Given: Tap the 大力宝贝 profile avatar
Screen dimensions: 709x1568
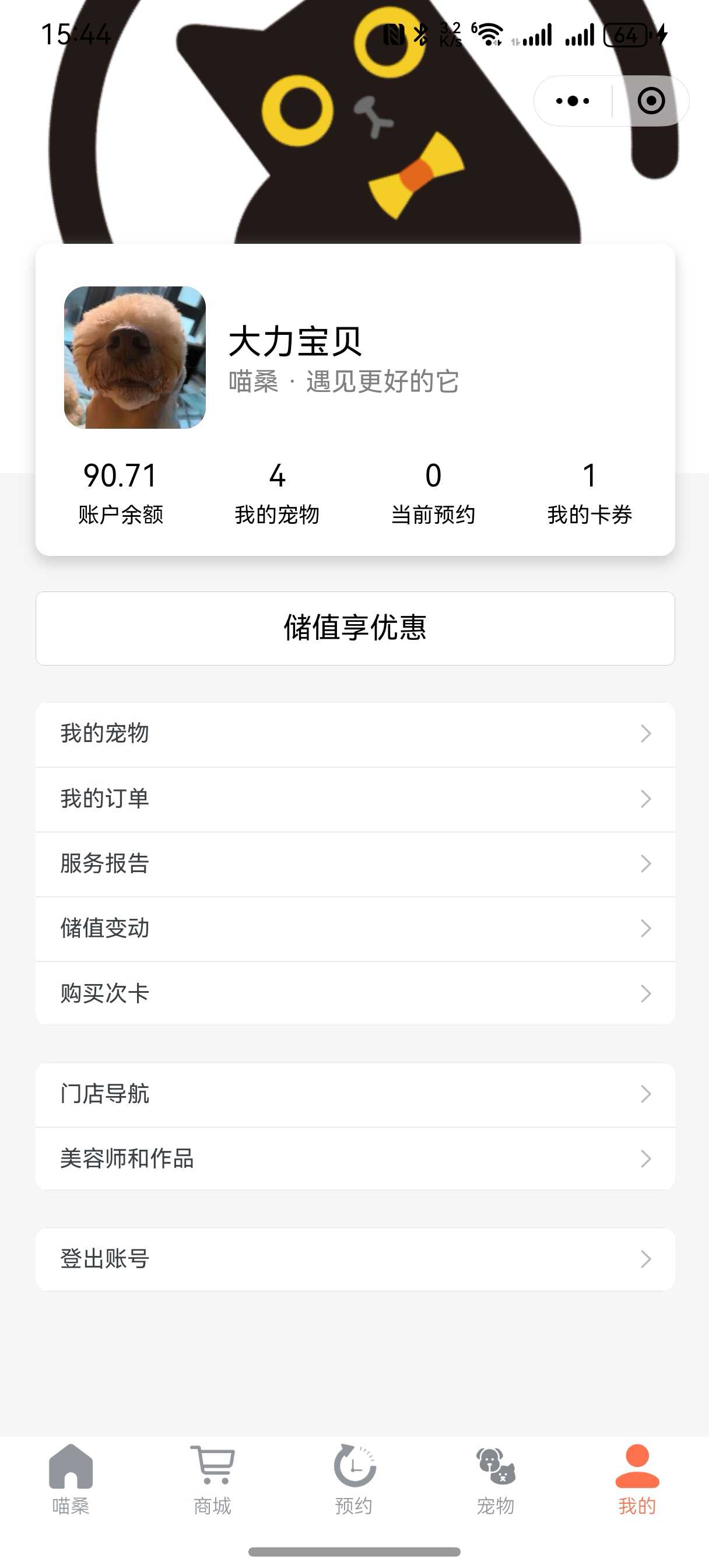Looking at the screenshot, I should click(x=135, y=358).
